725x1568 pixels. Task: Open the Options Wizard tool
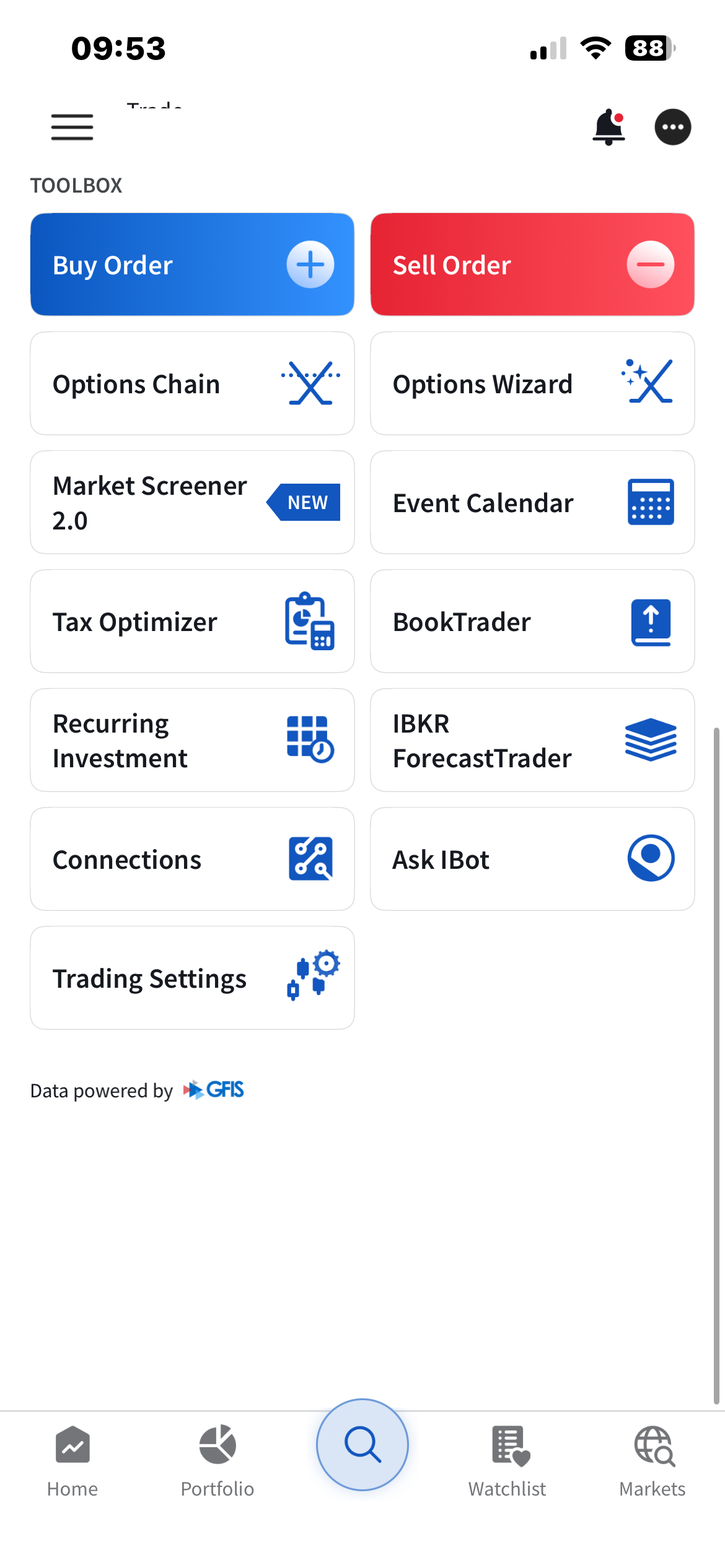532,383
